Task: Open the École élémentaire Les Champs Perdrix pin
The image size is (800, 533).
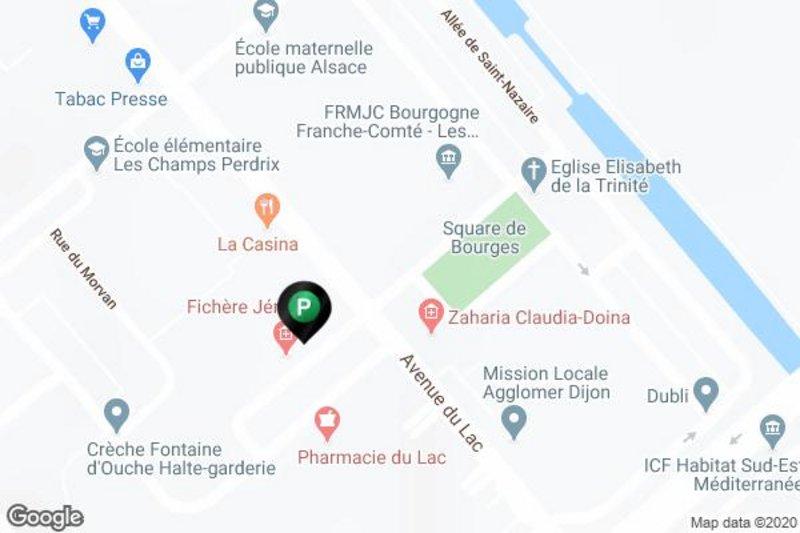Action: coord(96,152)
